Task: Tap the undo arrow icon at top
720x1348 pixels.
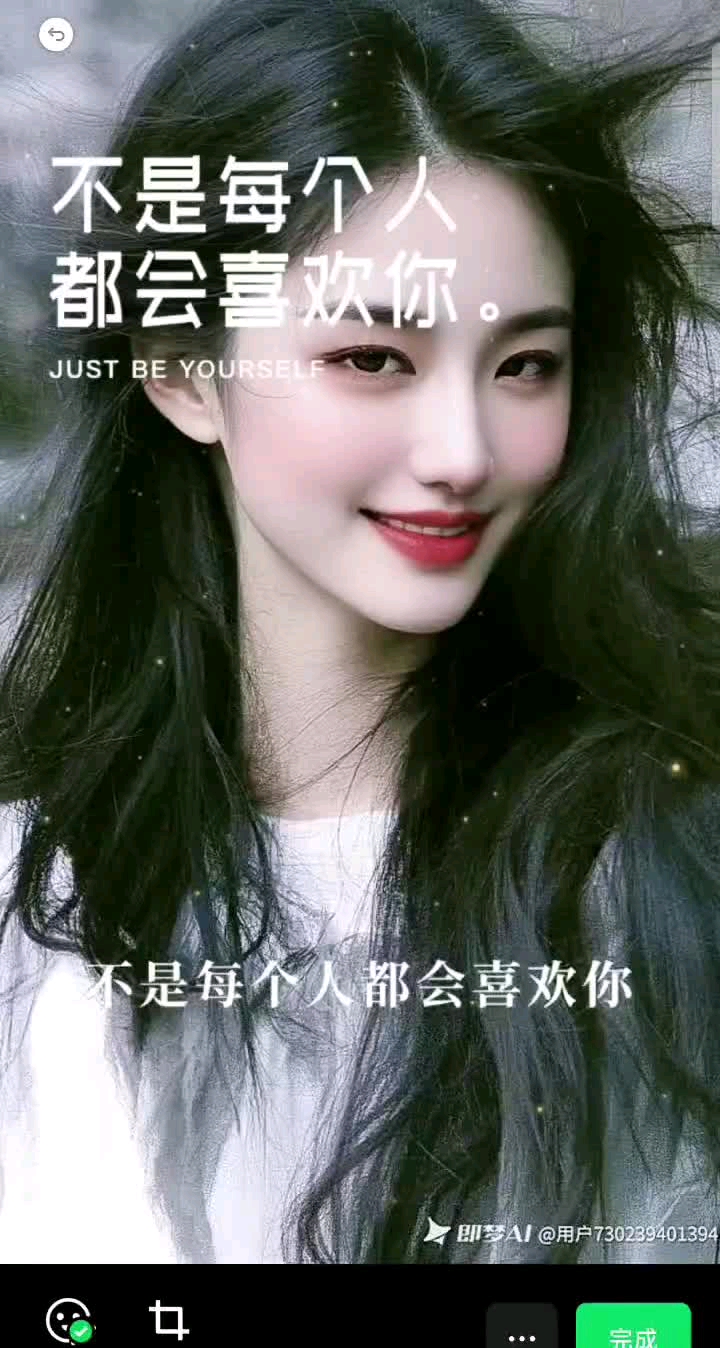Action: (x=56, y=36)
